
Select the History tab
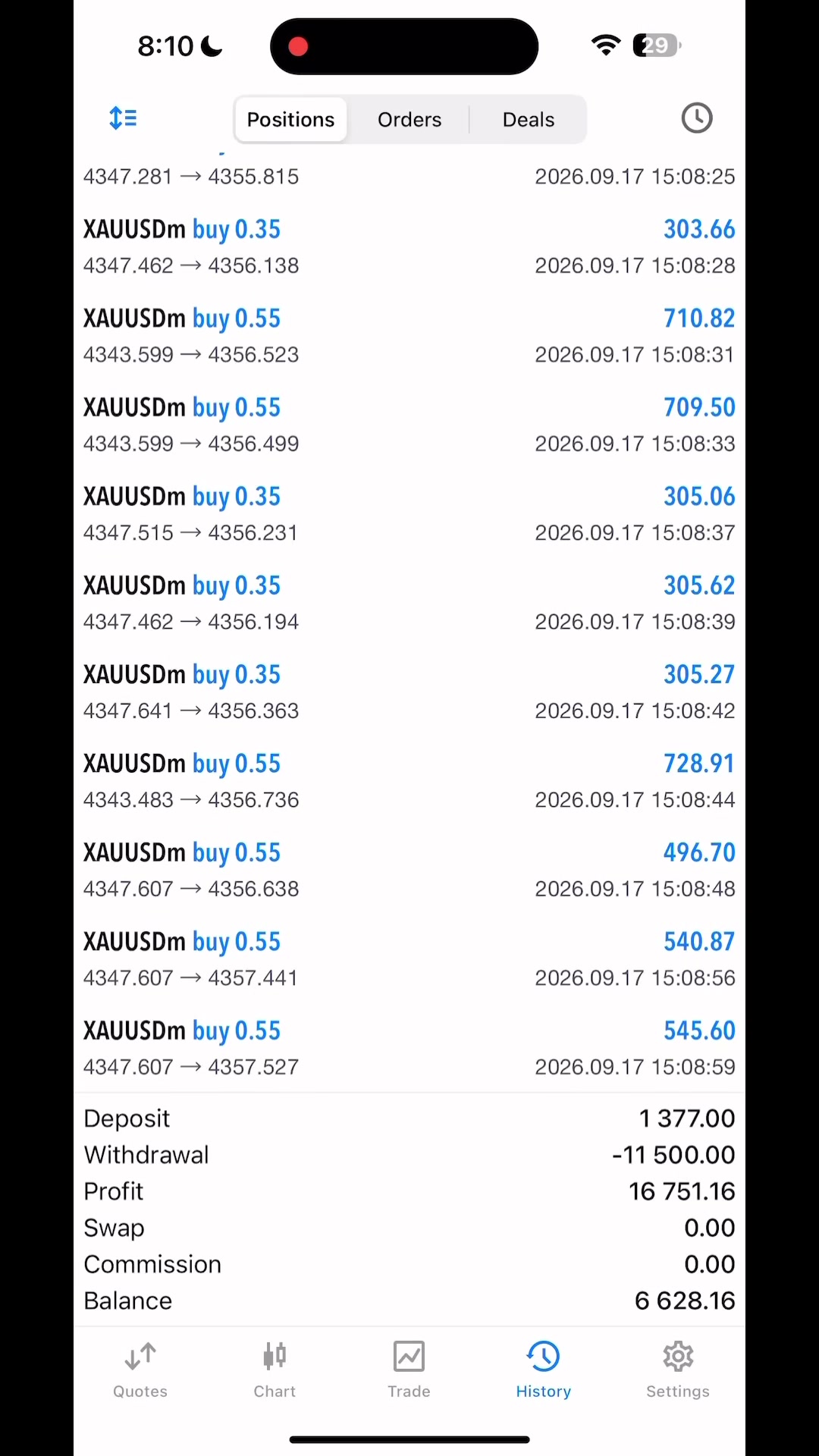544,1370
